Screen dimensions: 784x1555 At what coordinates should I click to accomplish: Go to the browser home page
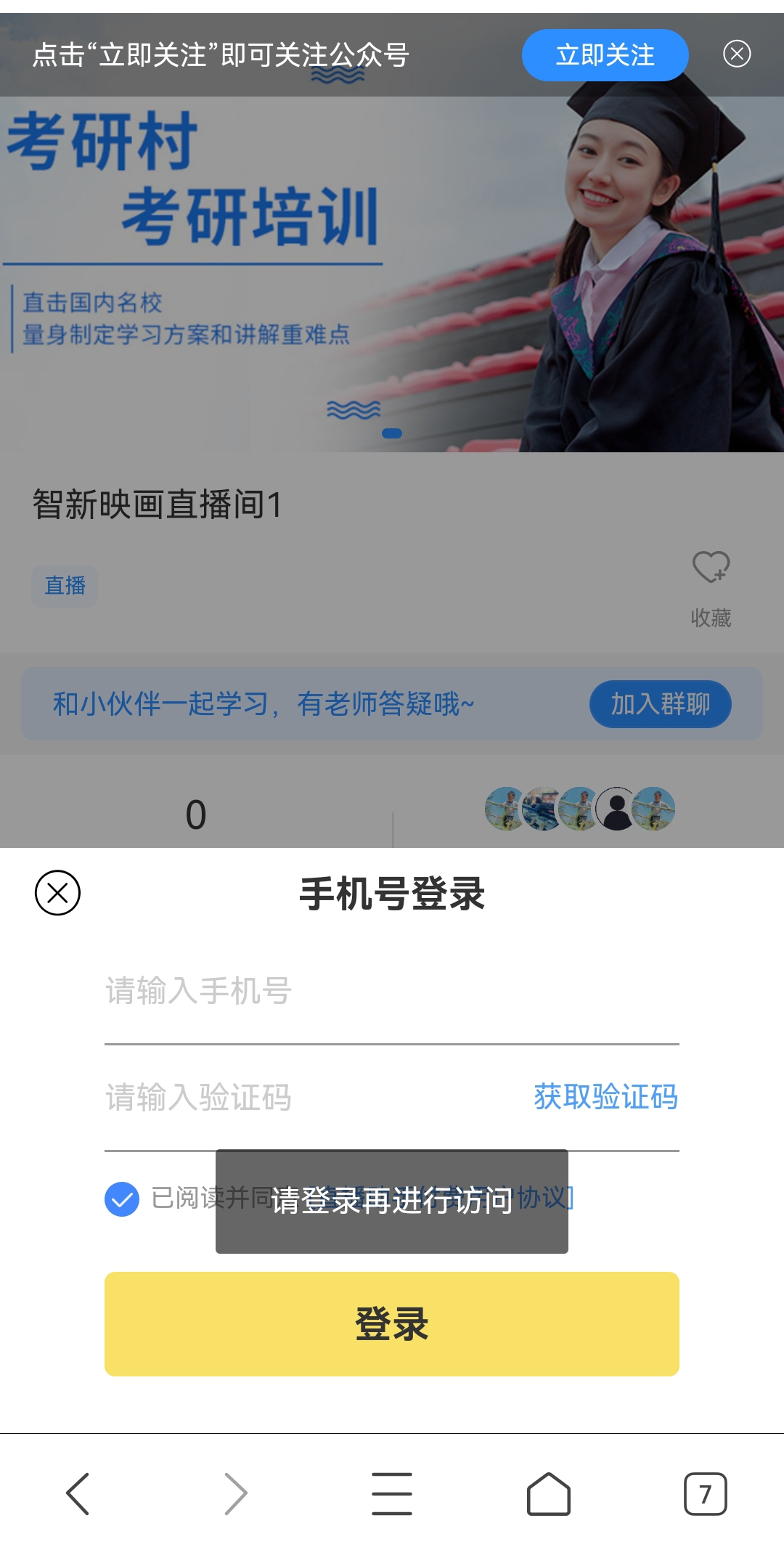click(x=548, y=1493)
